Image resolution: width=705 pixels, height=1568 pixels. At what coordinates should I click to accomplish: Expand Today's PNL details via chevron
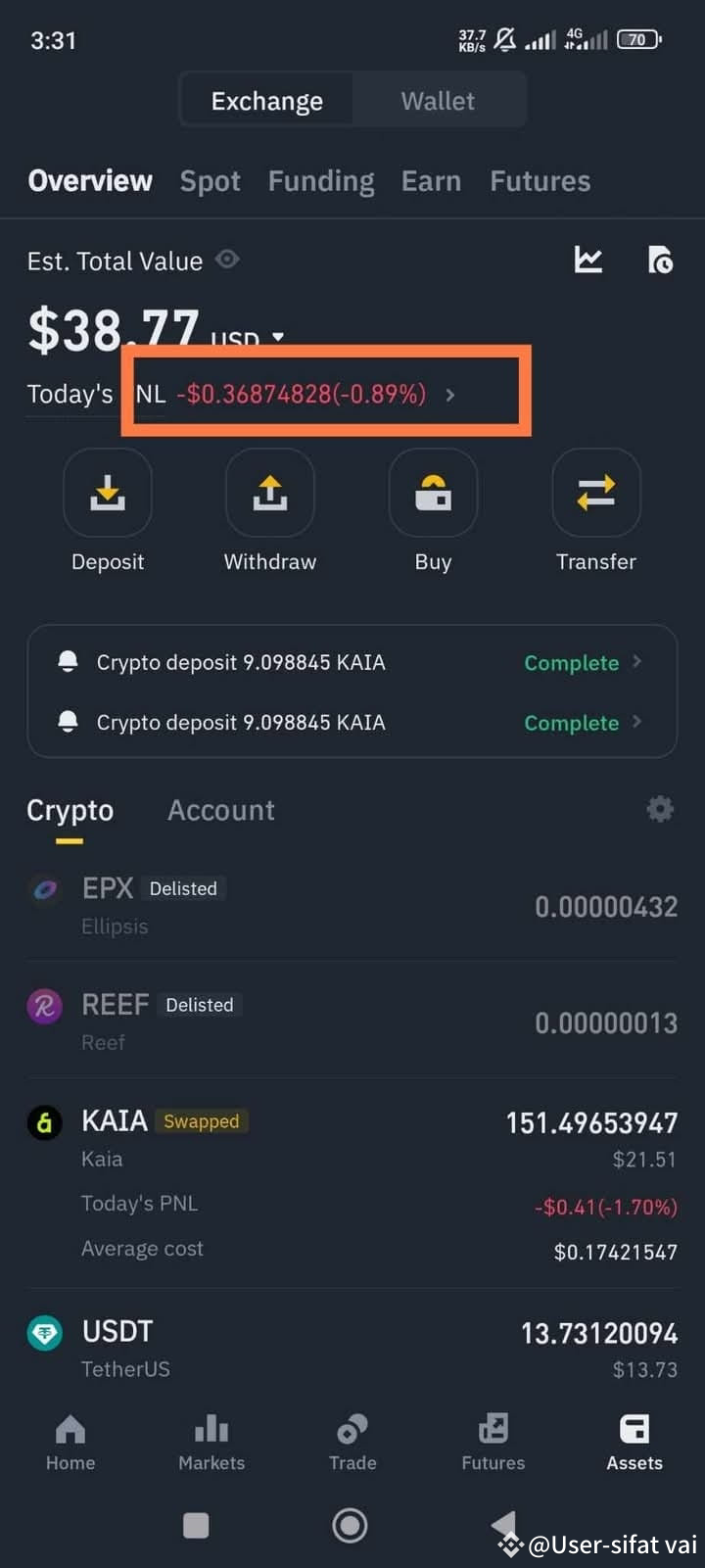pyautogui.click(x=450, y=395)
